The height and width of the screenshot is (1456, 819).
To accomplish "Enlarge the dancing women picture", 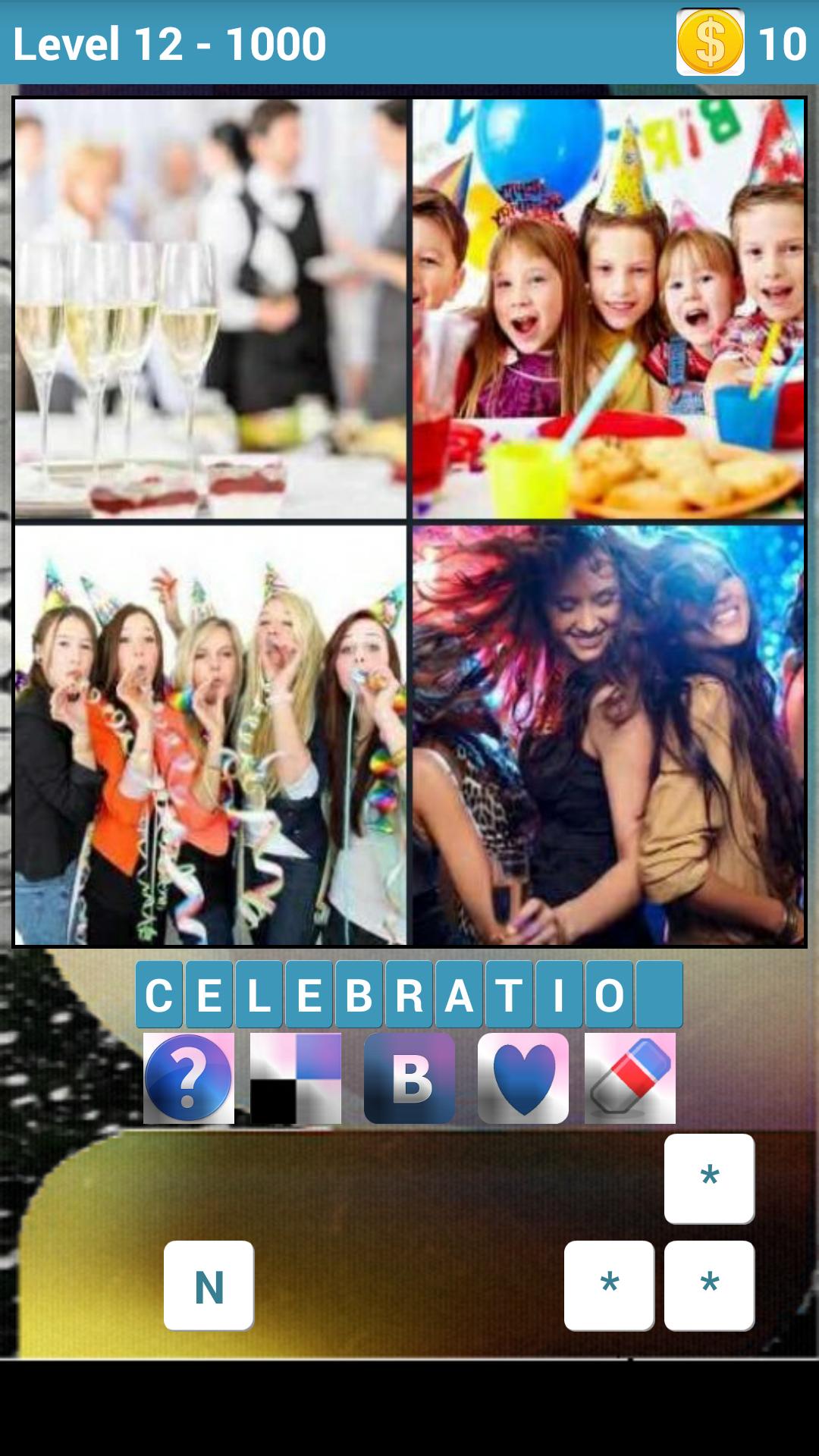I will [x=608, y=735].
